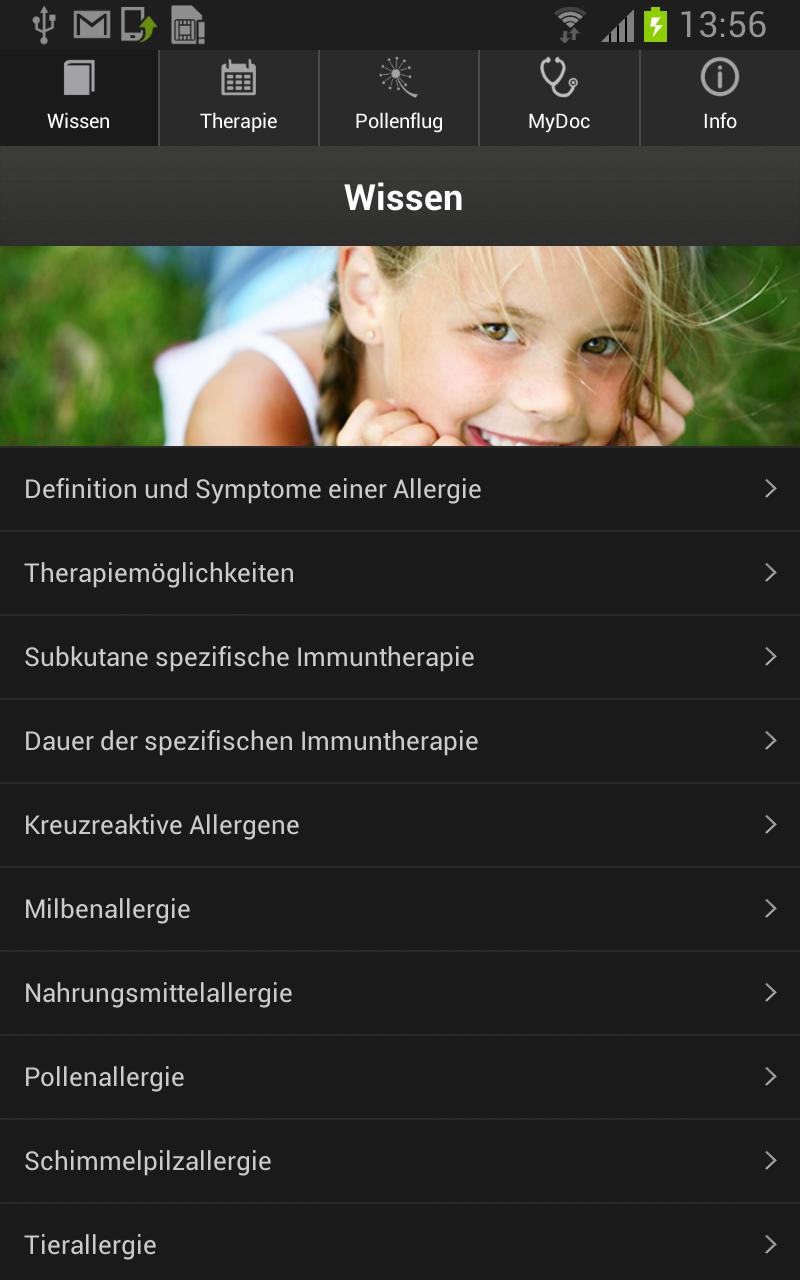The image size is (800, 1280).
Task: Select the Pollenallergie row
Action: click(x=400, y=1077)
